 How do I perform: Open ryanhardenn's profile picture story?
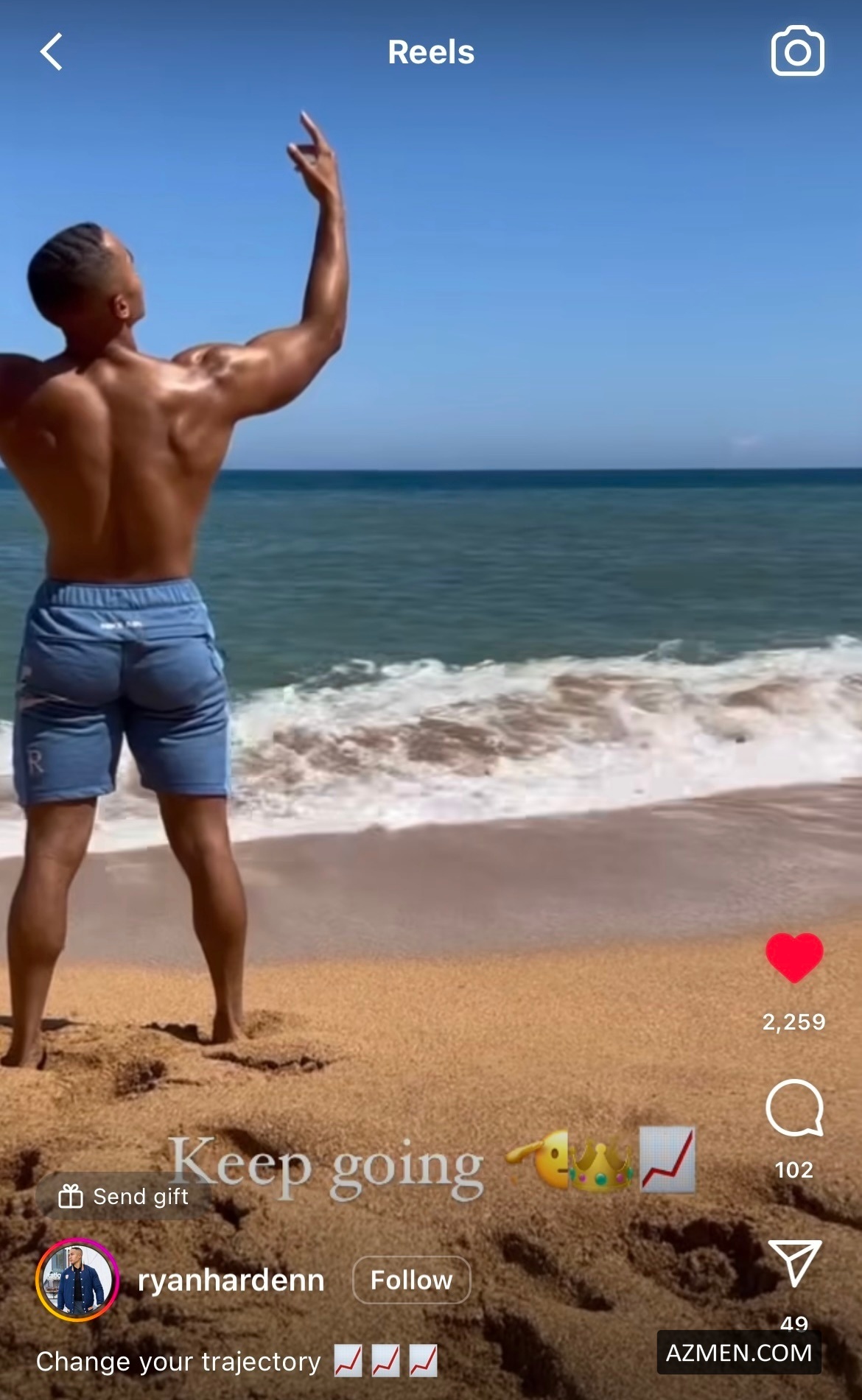(77, 1280)
